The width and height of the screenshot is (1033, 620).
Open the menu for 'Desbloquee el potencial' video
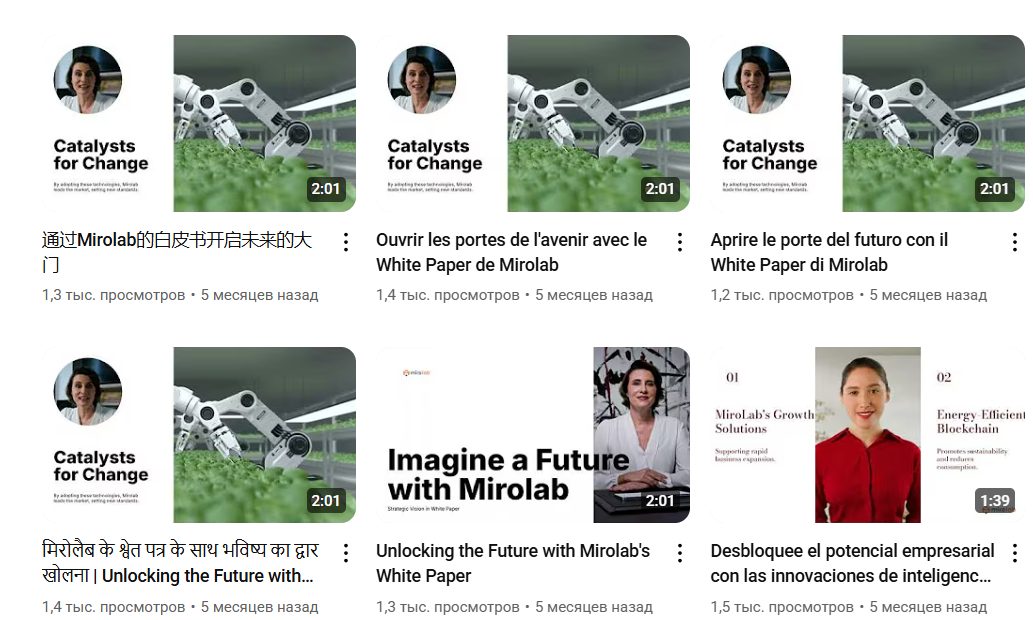(x=1013, y=553)
